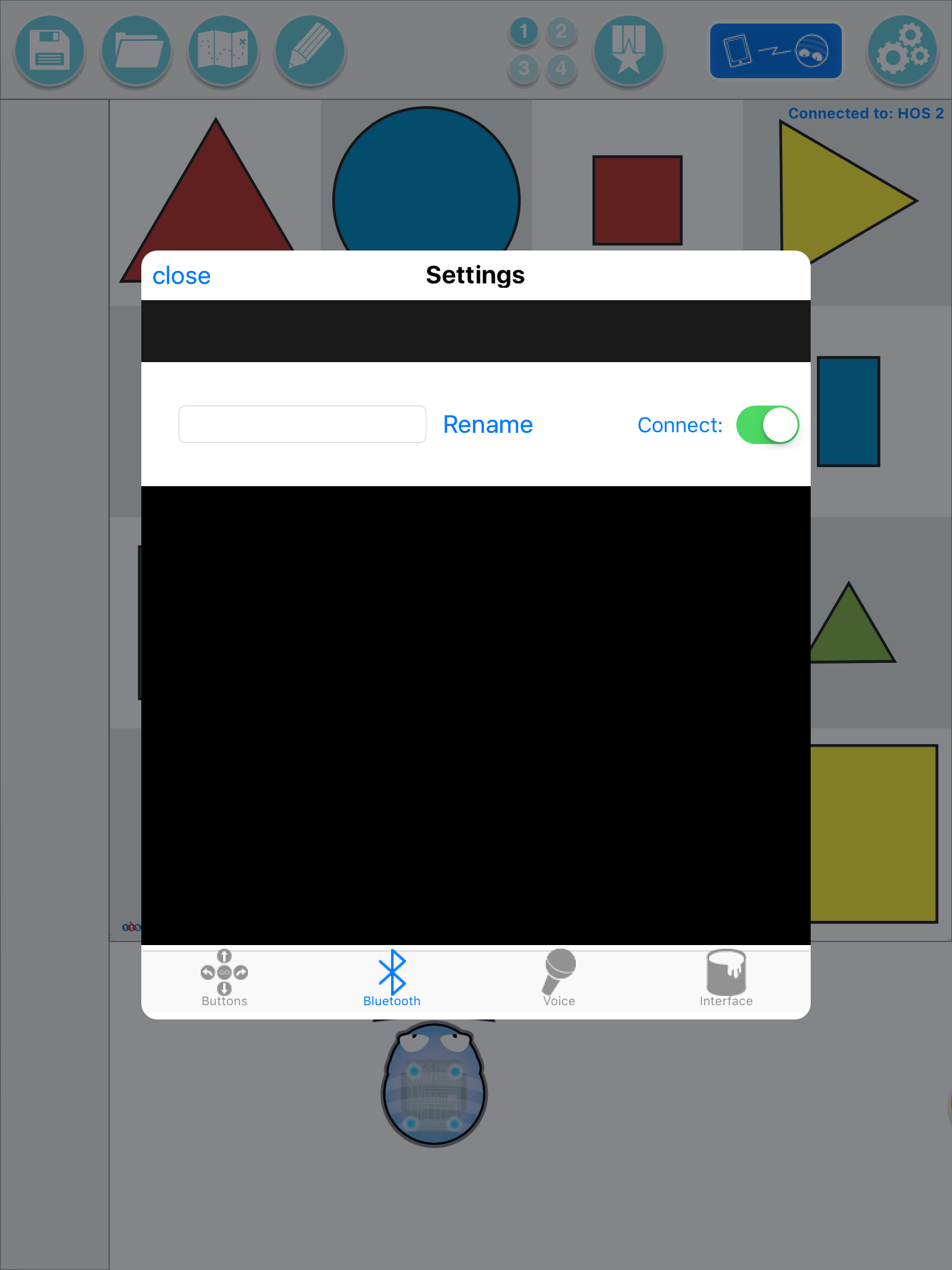Select the Bluetooth tab
Viewport: 952px width, 1270px height.
(392, 979)
